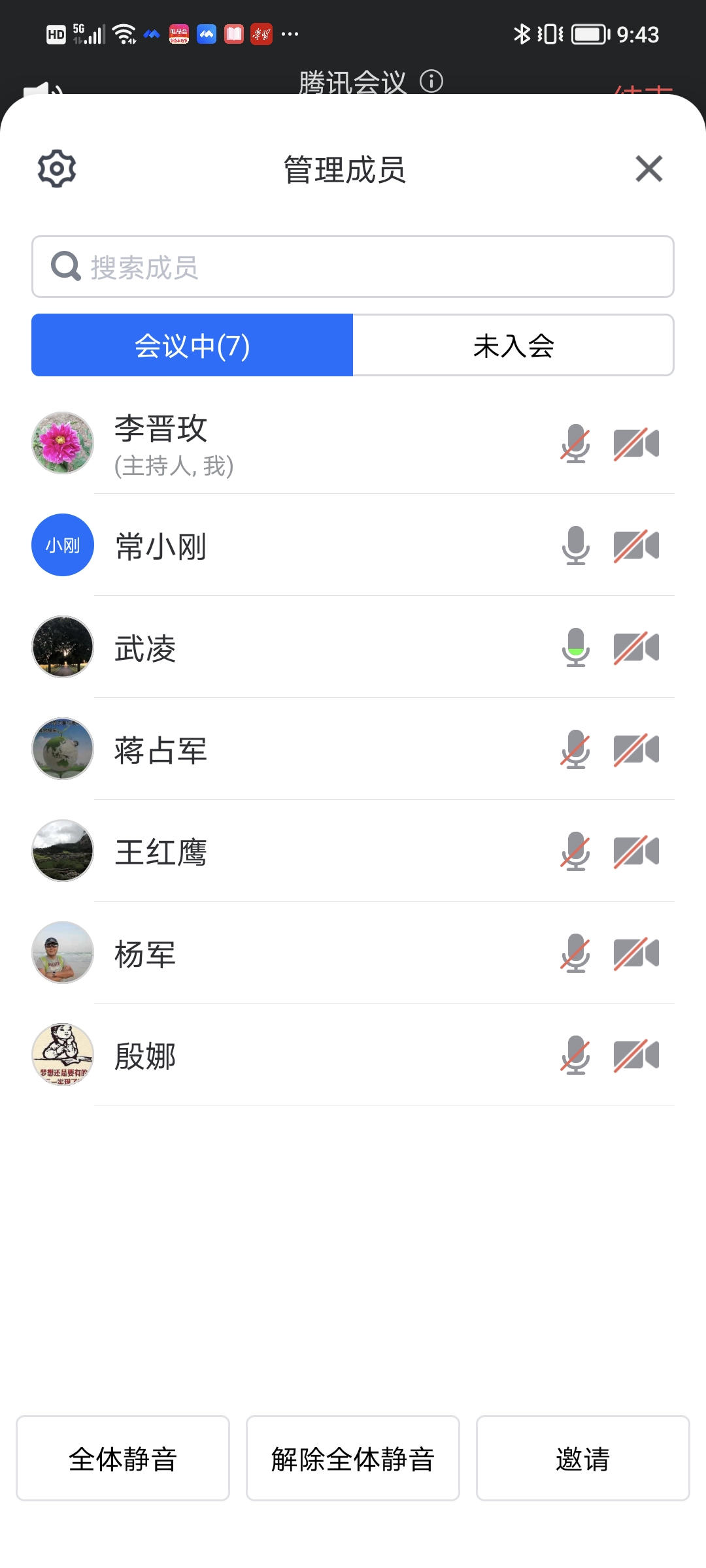The image size is (706, 1568).
Task: Switch to the 未入会 tab
Action: tap(513, 346)
